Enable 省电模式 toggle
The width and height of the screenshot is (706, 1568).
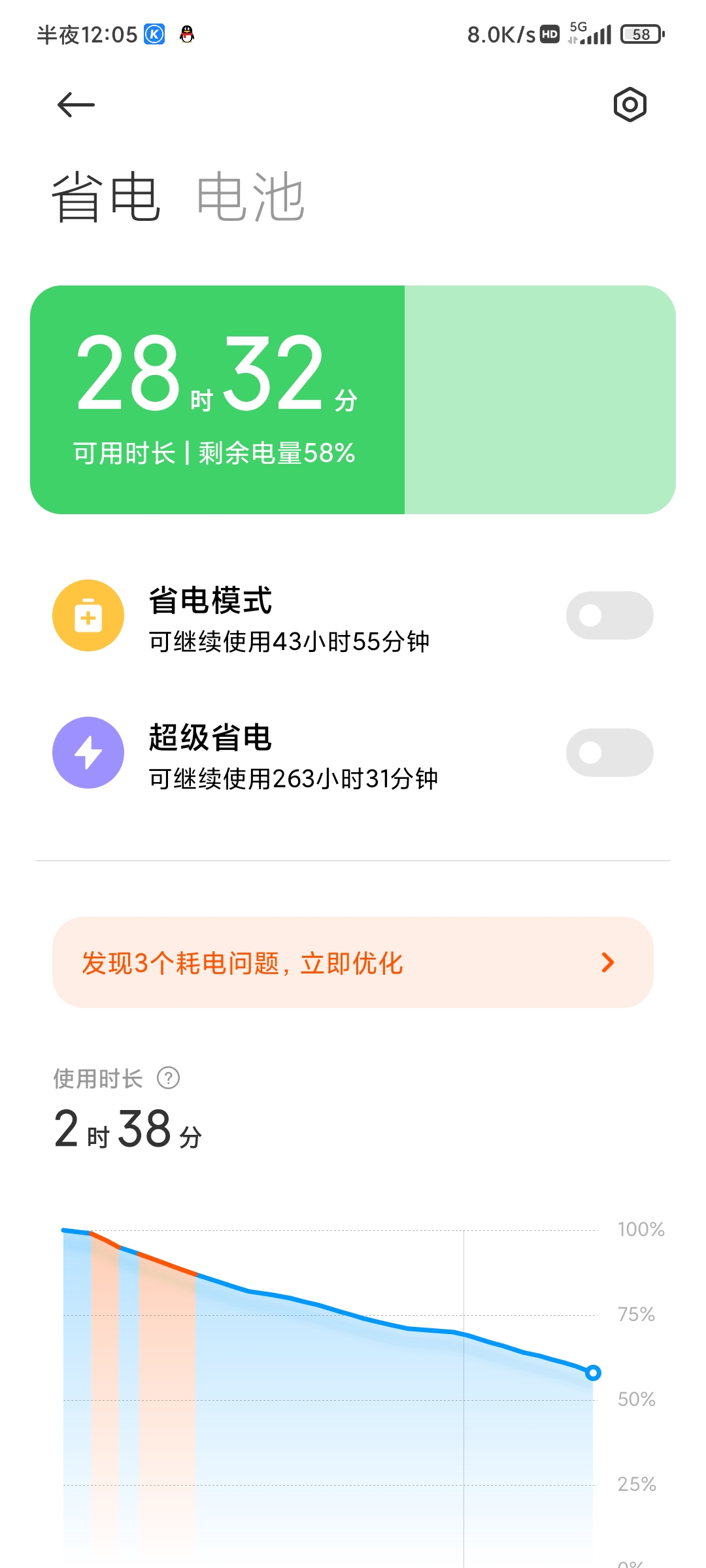609,615
